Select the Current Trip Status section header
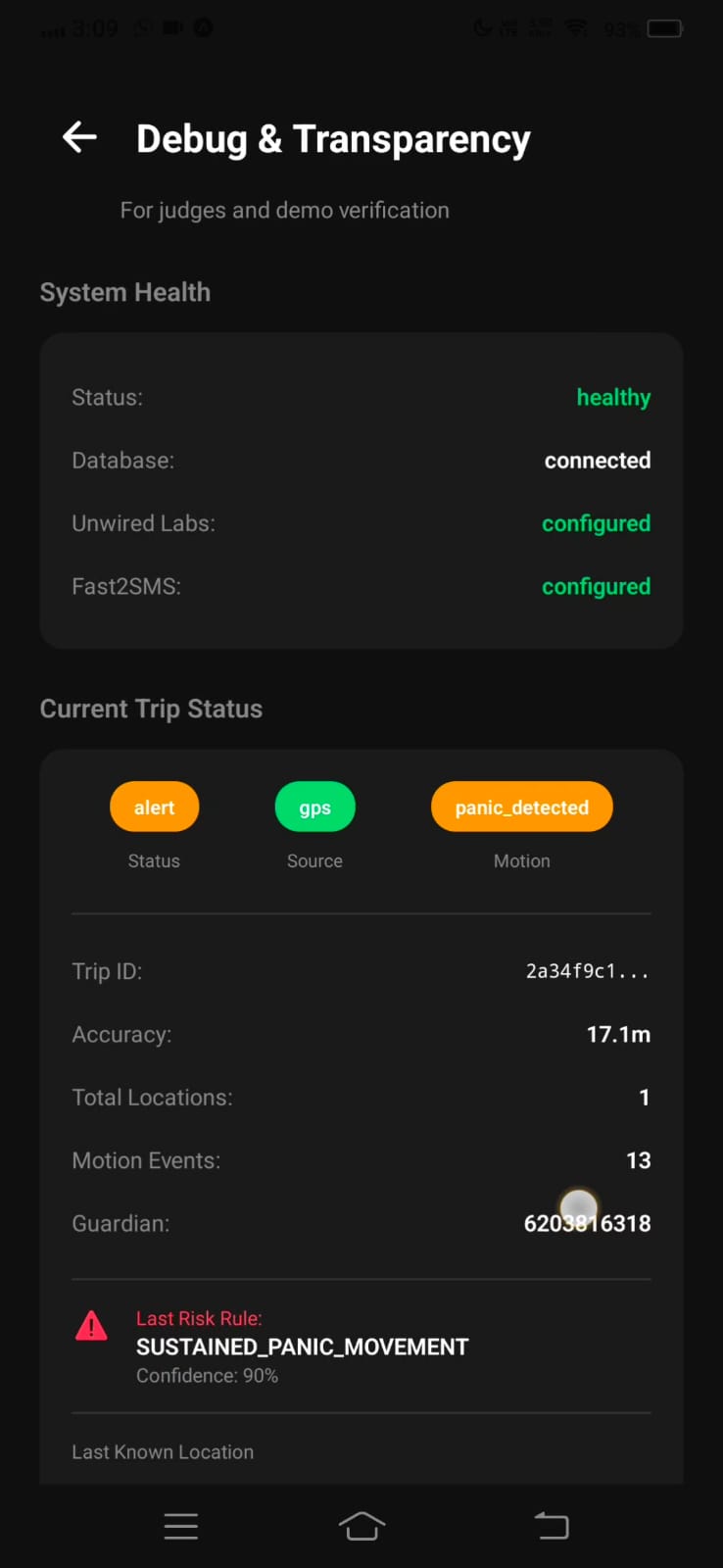The height and width of the screenshot is (1568, 723). click(x=151, y=708)
